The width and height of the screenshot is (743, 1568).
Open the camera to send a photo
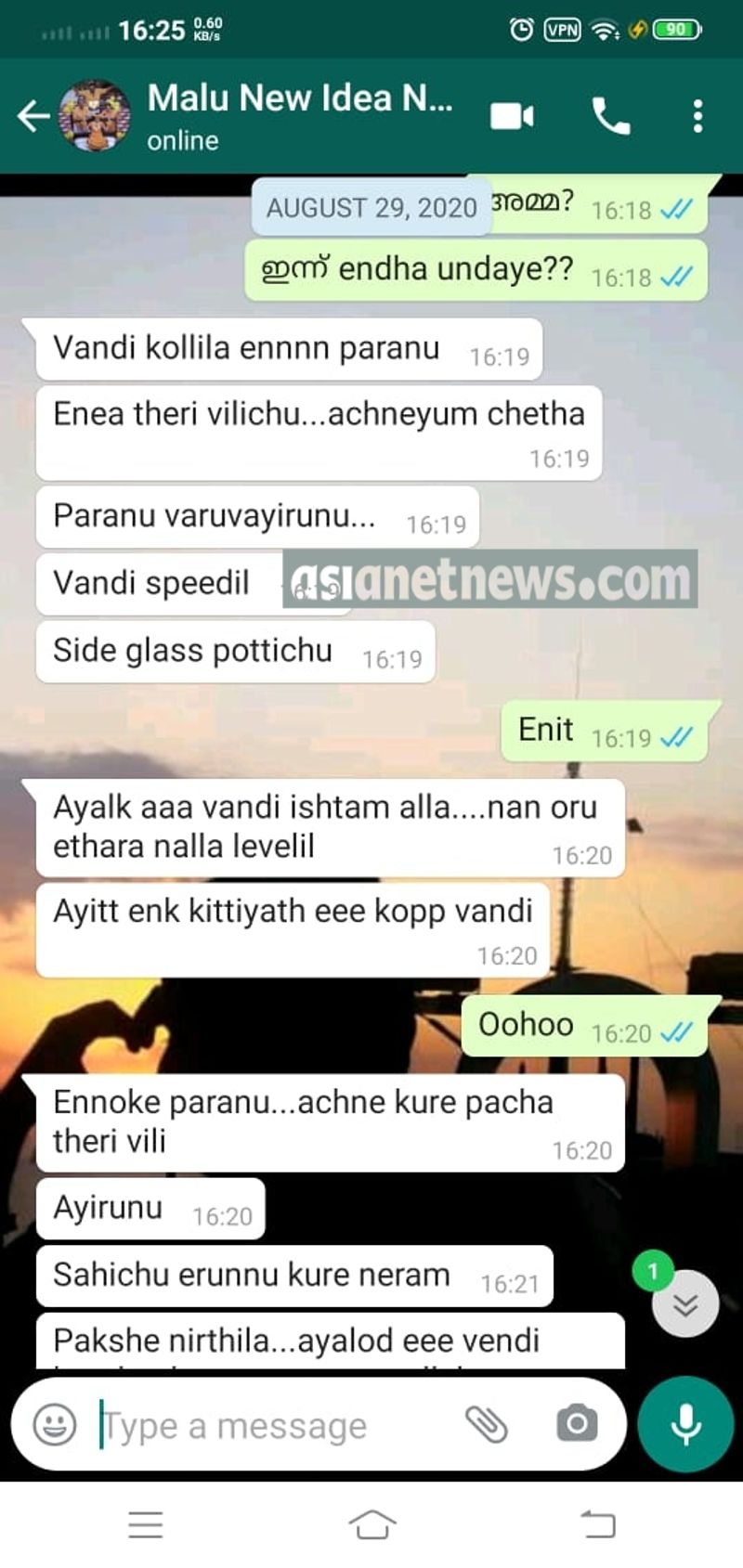pyautogui.click(x=576, y=1424)
